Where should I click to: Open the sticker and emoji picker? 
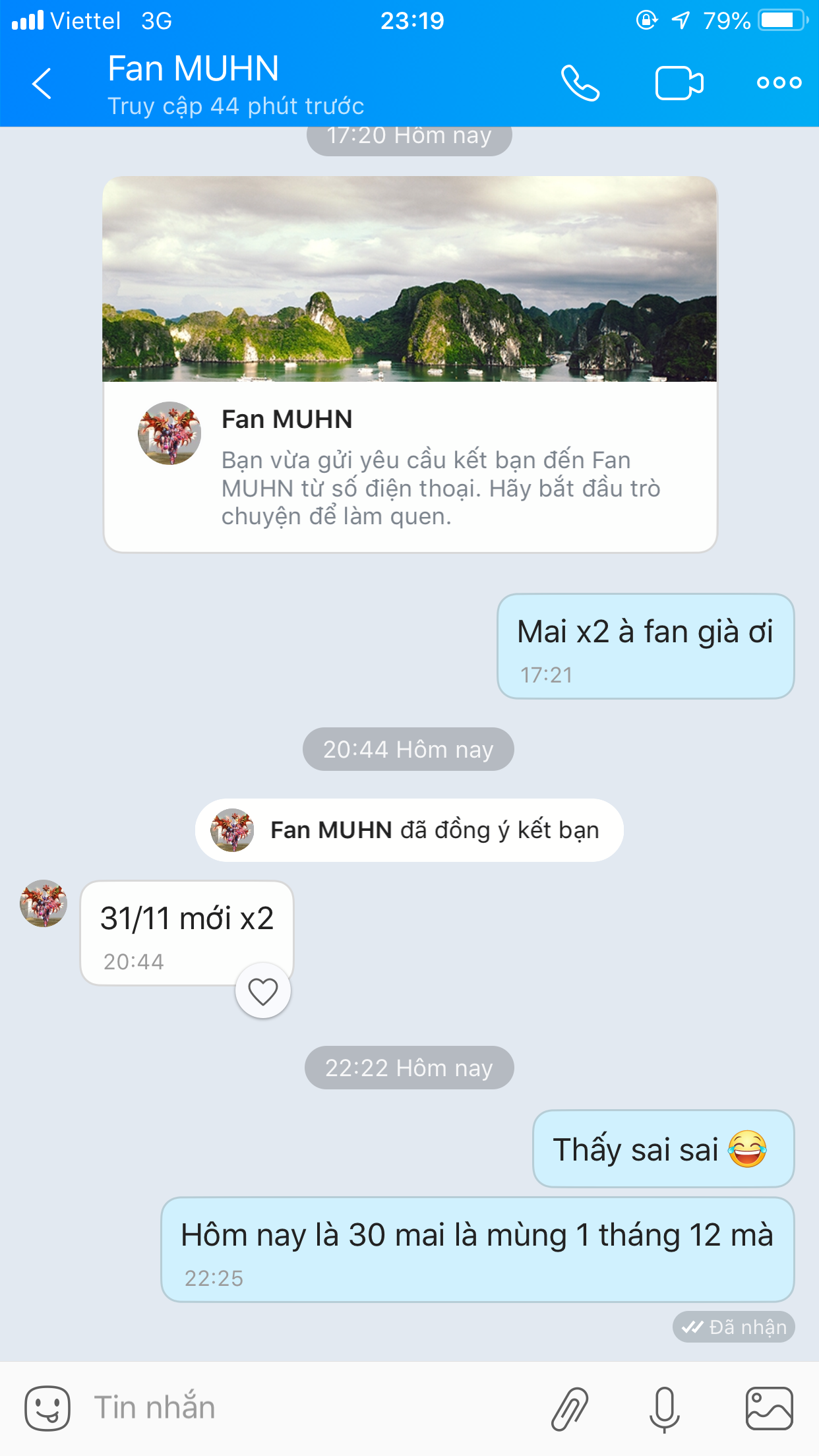point(47,1408)
